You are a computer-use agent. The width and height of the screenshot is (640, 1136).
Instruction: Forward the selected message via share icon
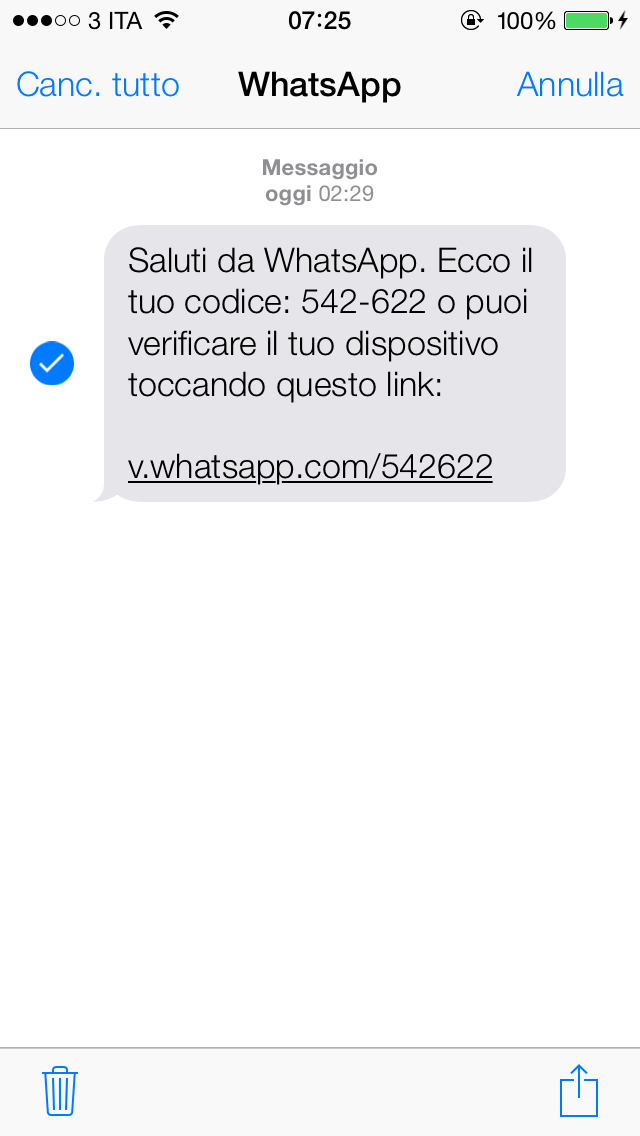tap(579, 1090)
